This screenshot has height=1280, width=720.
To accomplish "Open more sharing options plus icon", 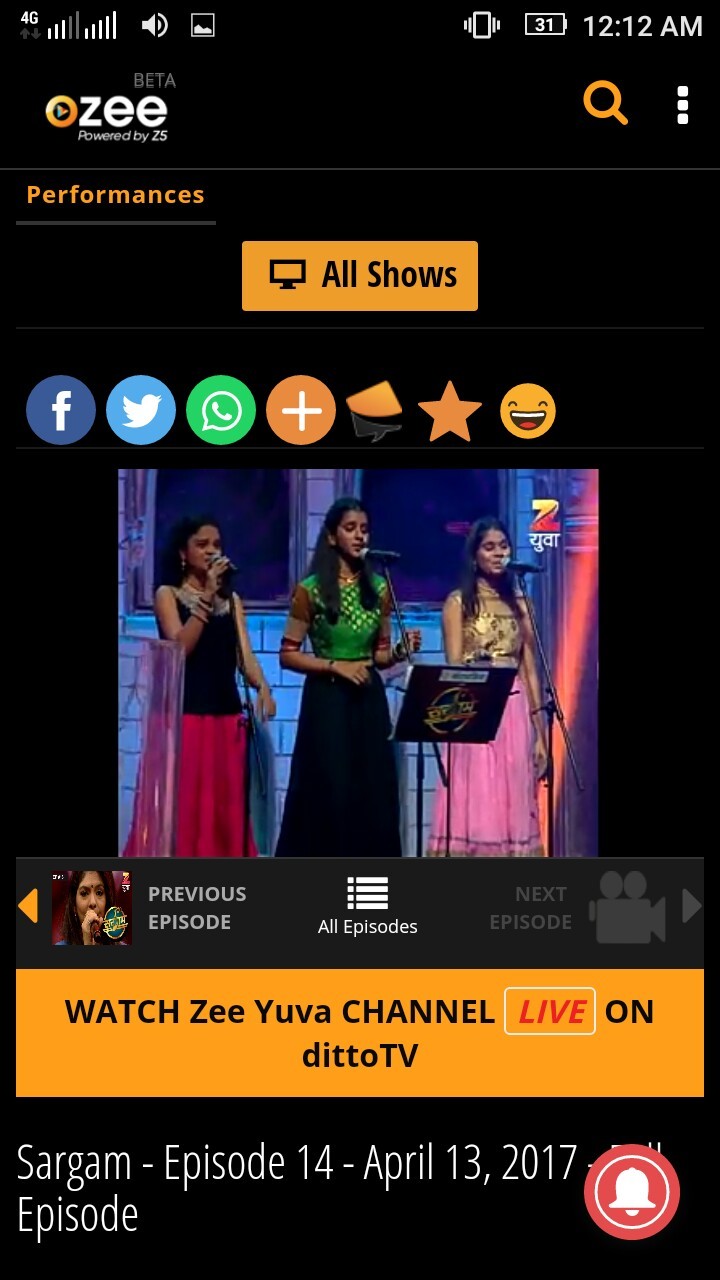I will click(301, 411).
